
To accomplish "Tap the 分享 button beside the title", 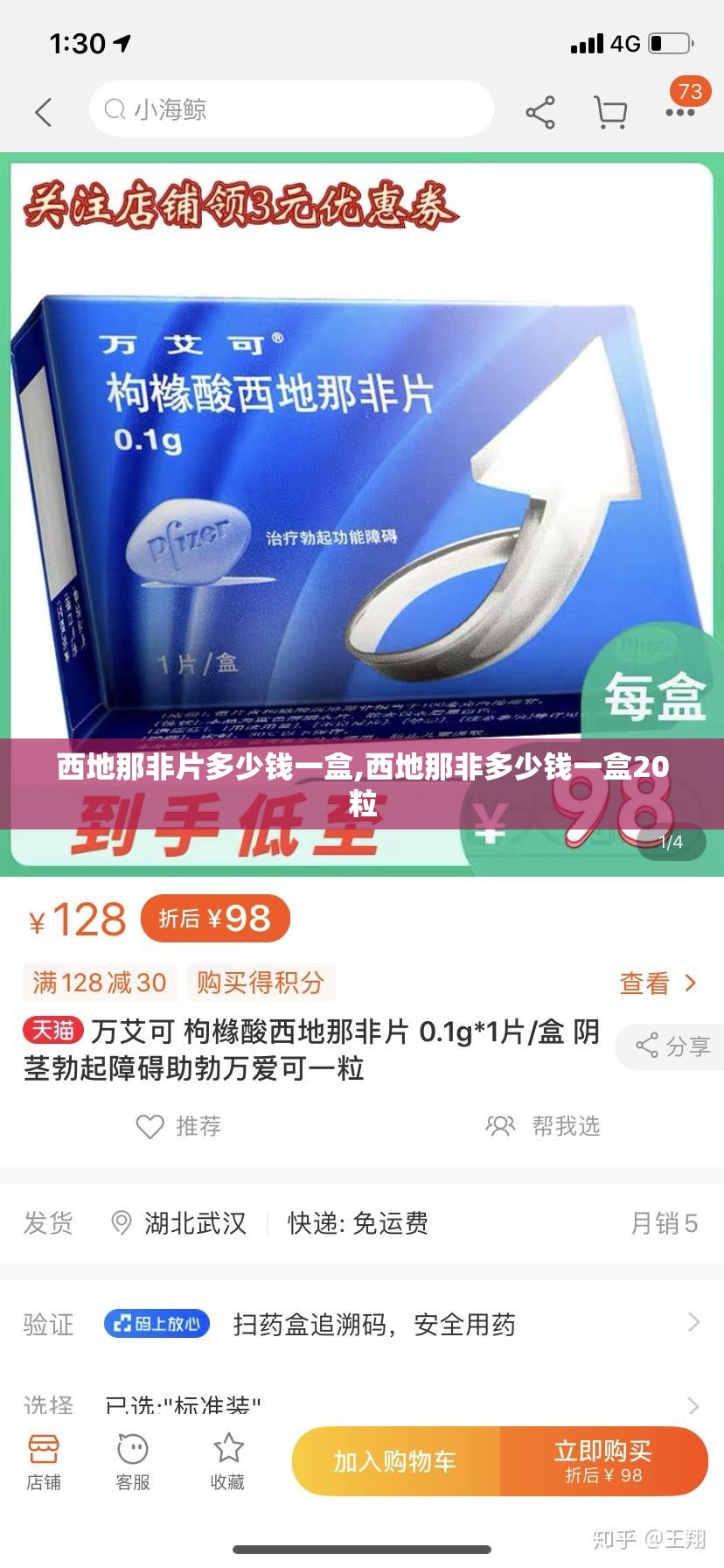I will (672, 1046).
